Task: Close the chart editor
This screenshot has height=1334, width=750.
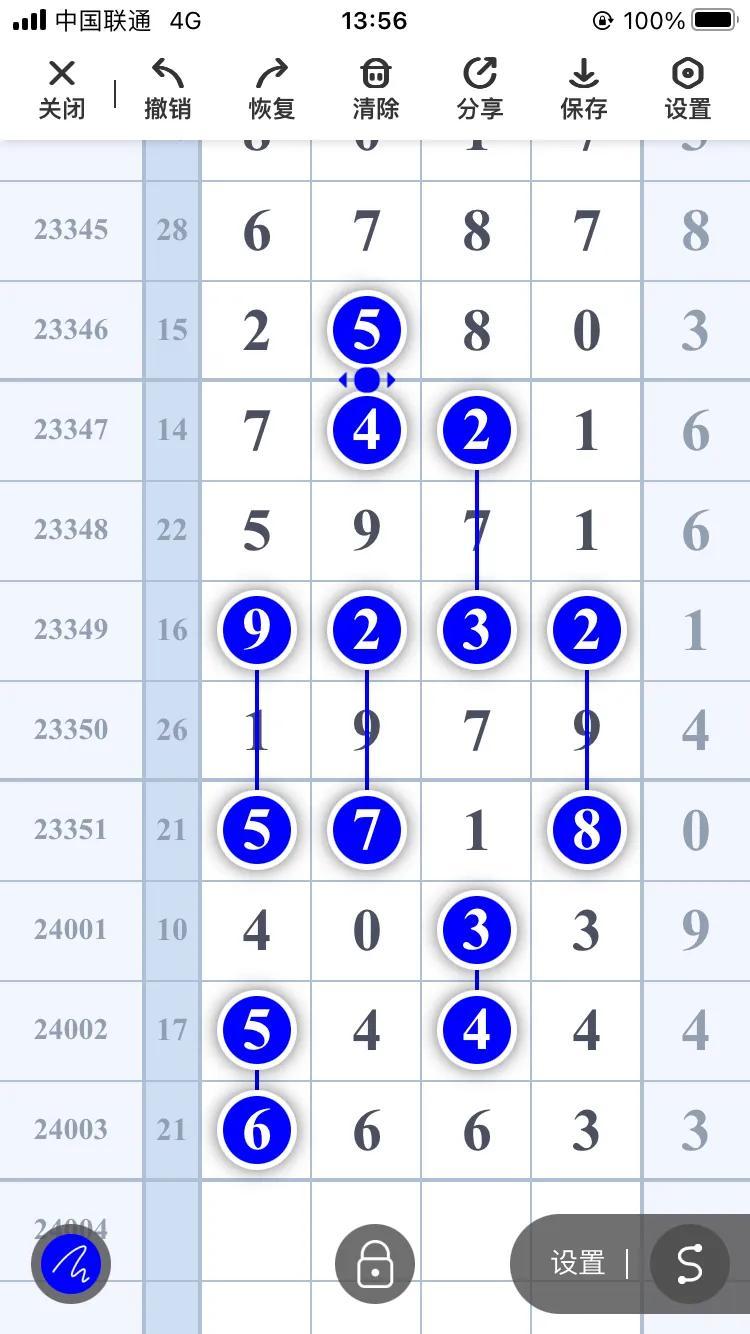Action: [62, 89]
